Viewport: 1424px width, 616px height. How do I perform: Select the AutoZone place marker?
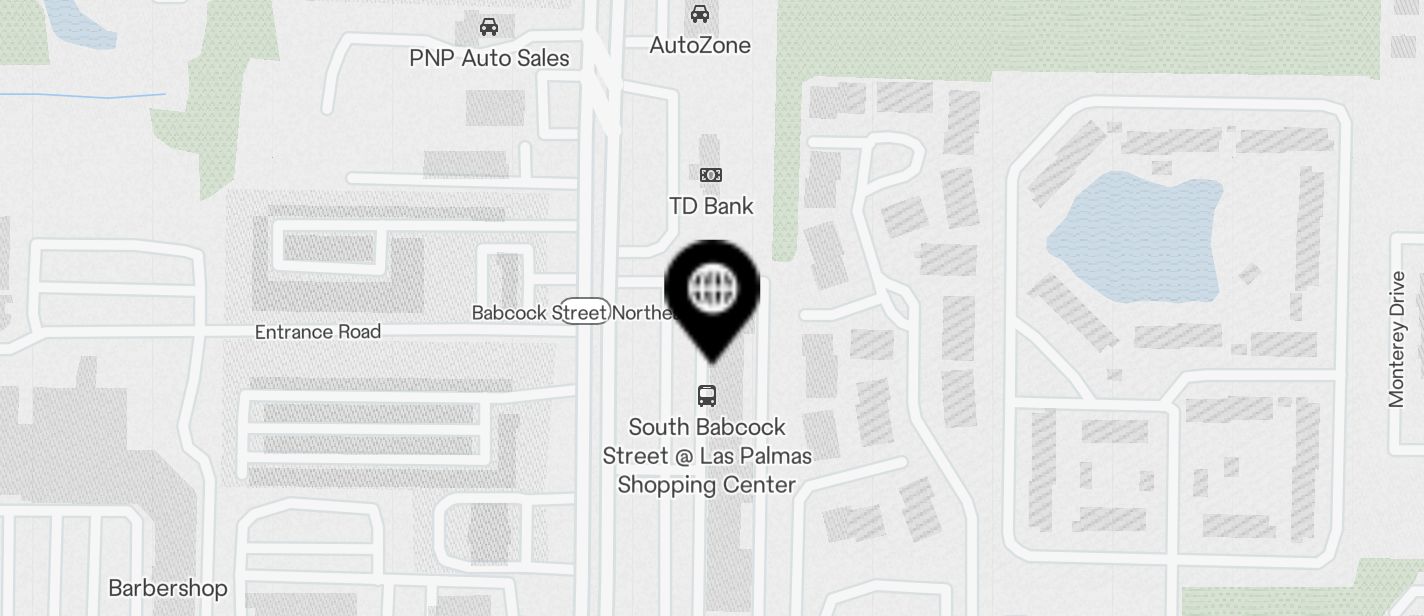700,16
